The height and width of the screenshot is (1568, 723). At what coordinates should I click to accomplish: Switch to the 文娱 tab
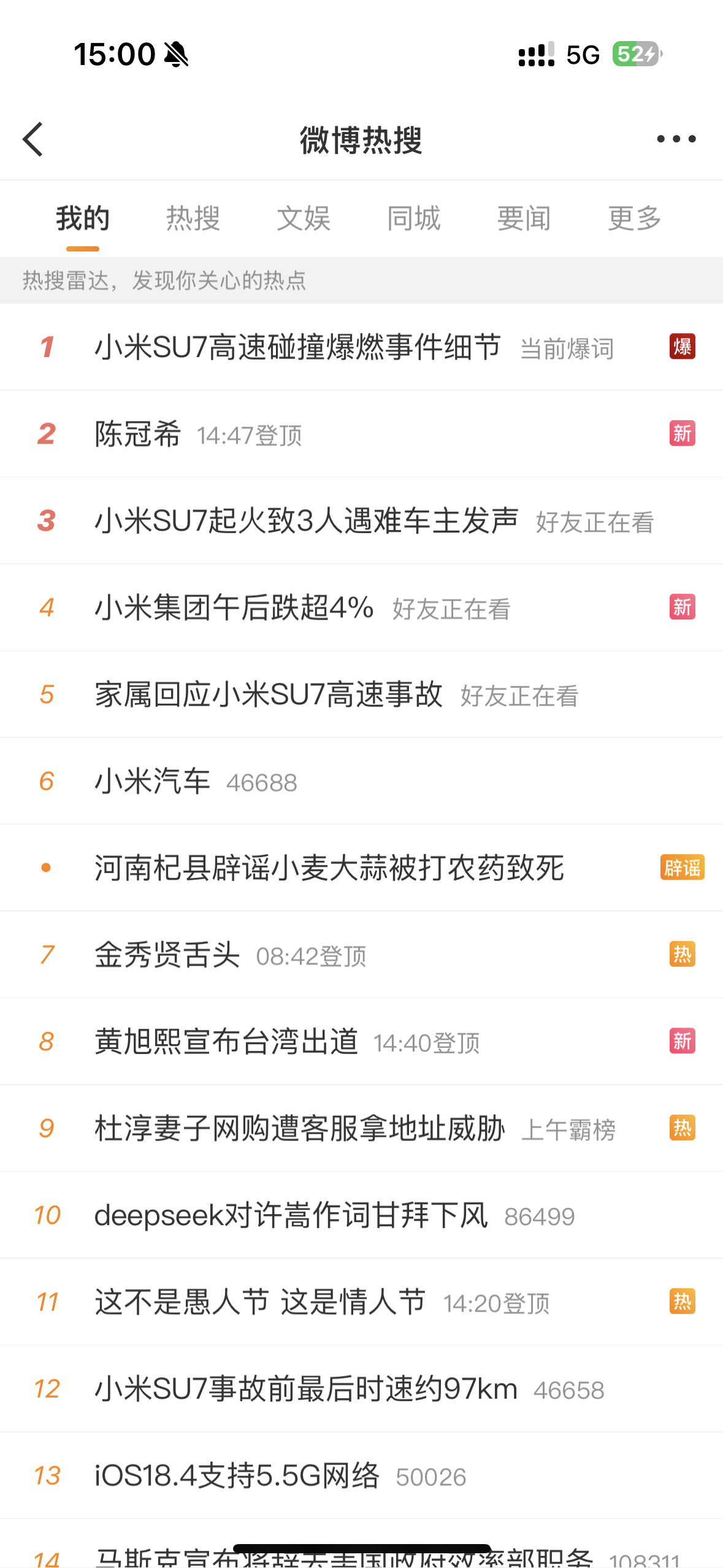click(304, 218)
